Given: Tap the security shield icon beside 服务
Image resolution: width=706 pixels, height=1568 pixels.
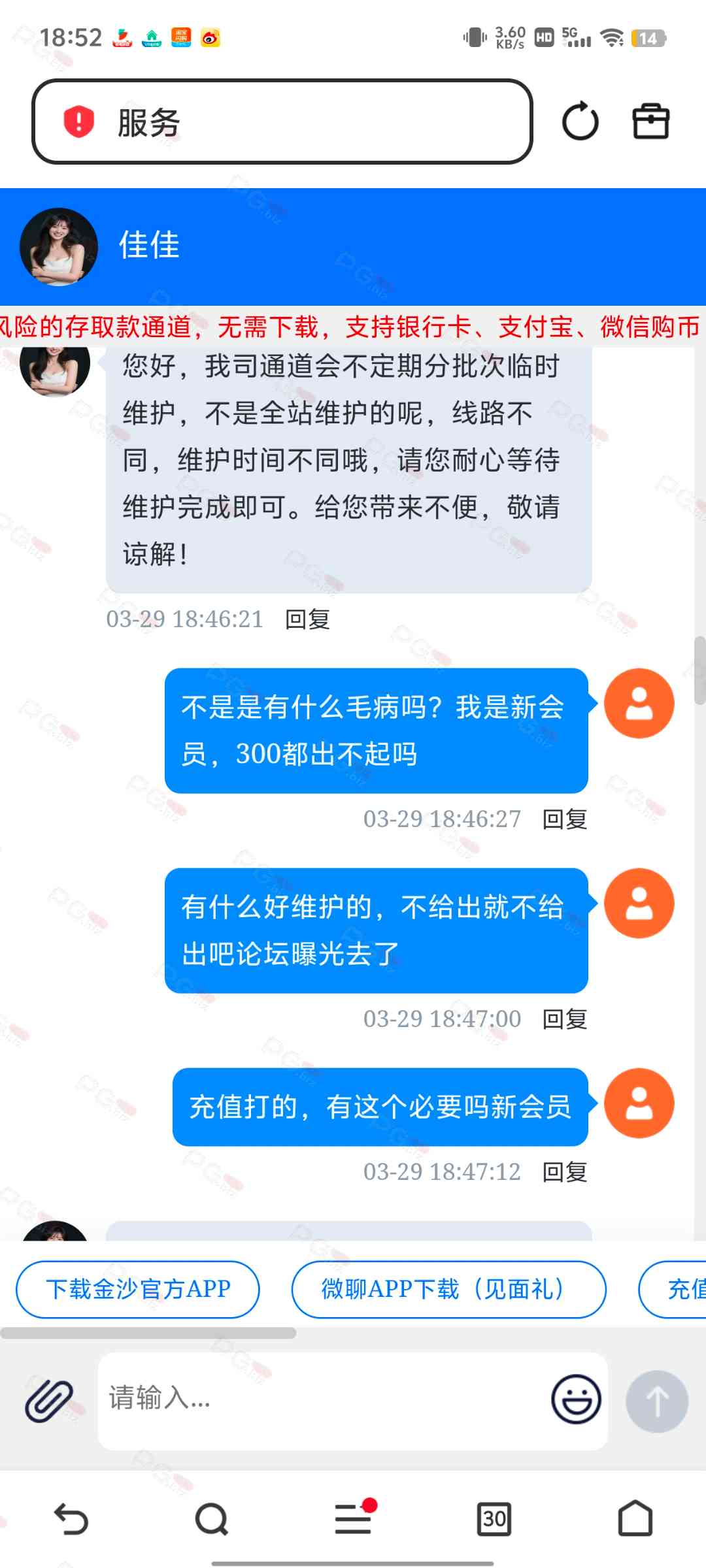Looking at the screenshot, I should click(79, 122).
